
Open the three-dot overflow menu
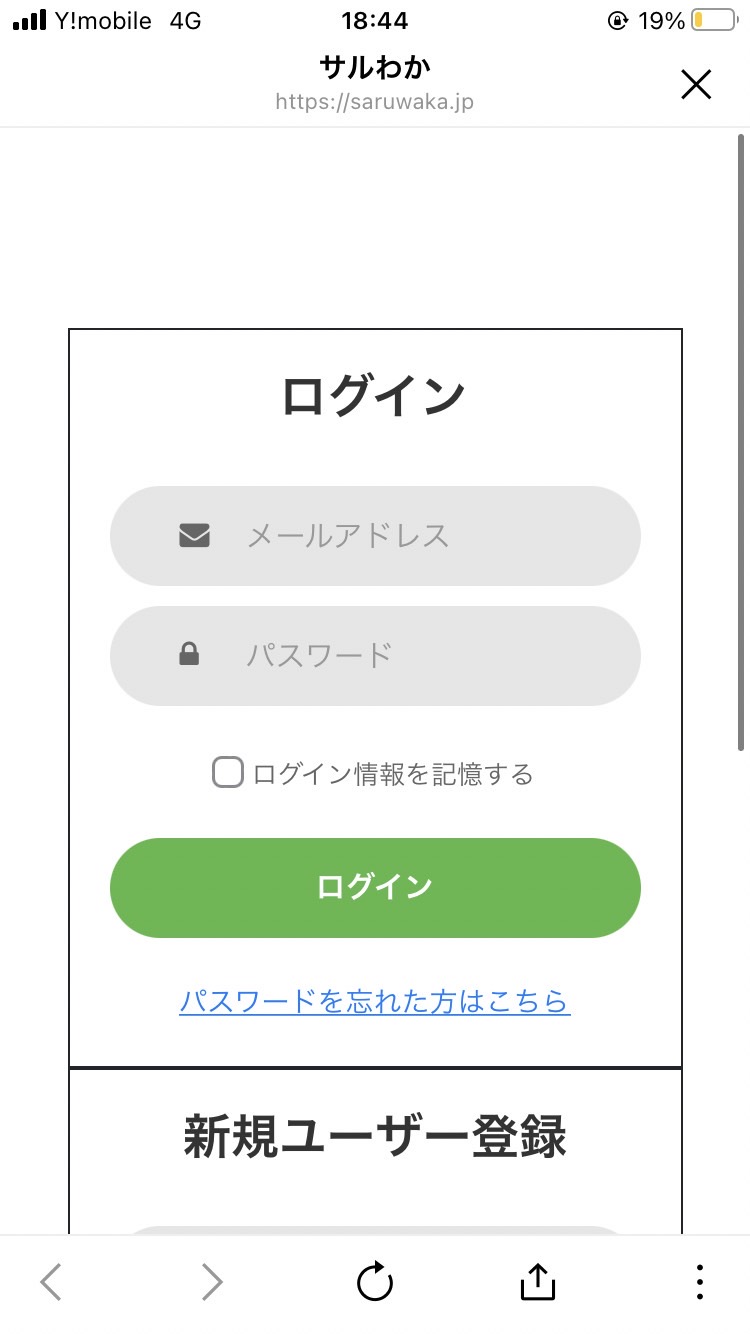[x=700, y=1281]
